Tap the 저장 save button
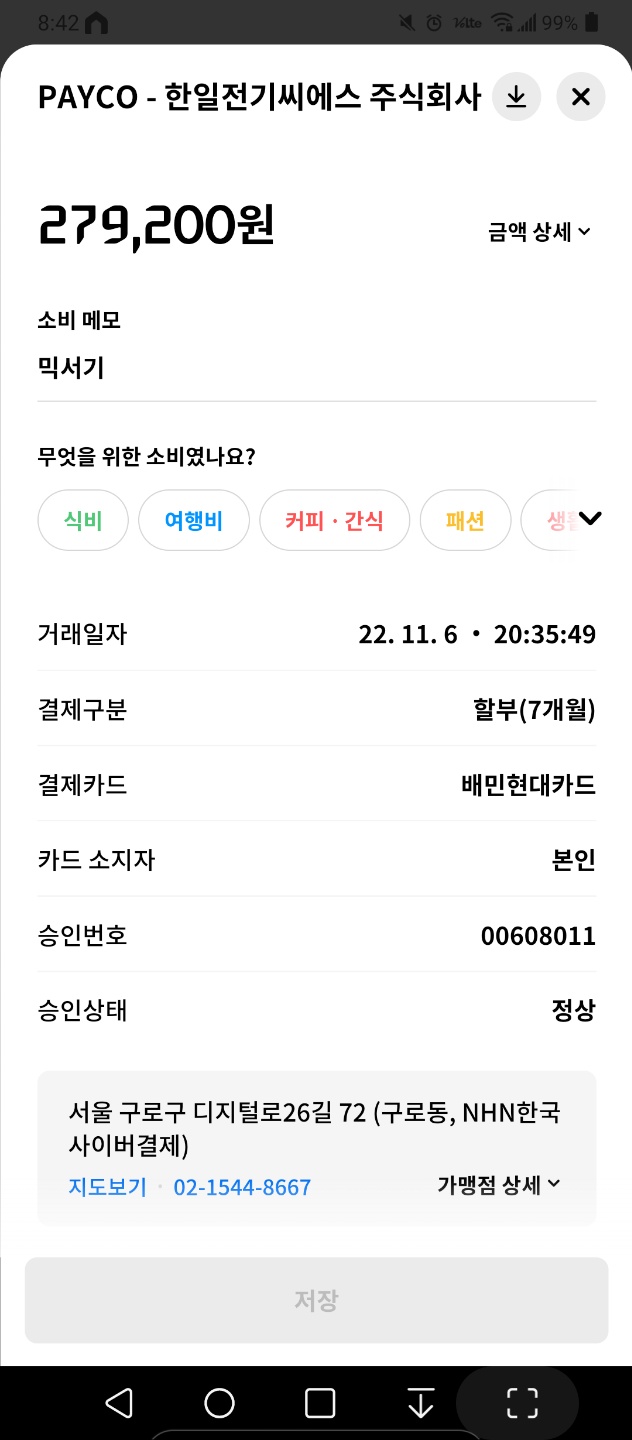Screen dimensions: 632x1440 click(316, 1300)
